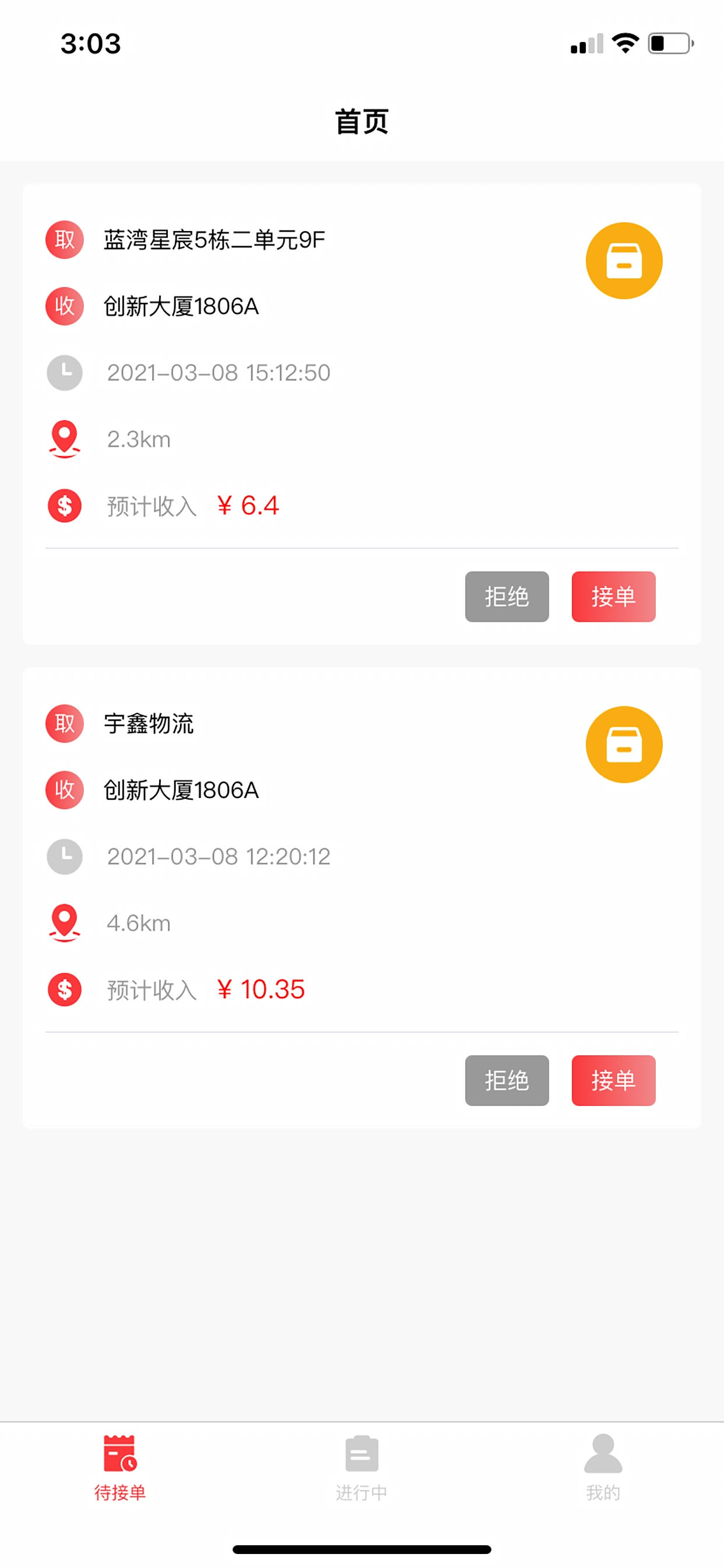Reject the 蓝湾星宸5栋二单元9F order

tap(507, 597)
